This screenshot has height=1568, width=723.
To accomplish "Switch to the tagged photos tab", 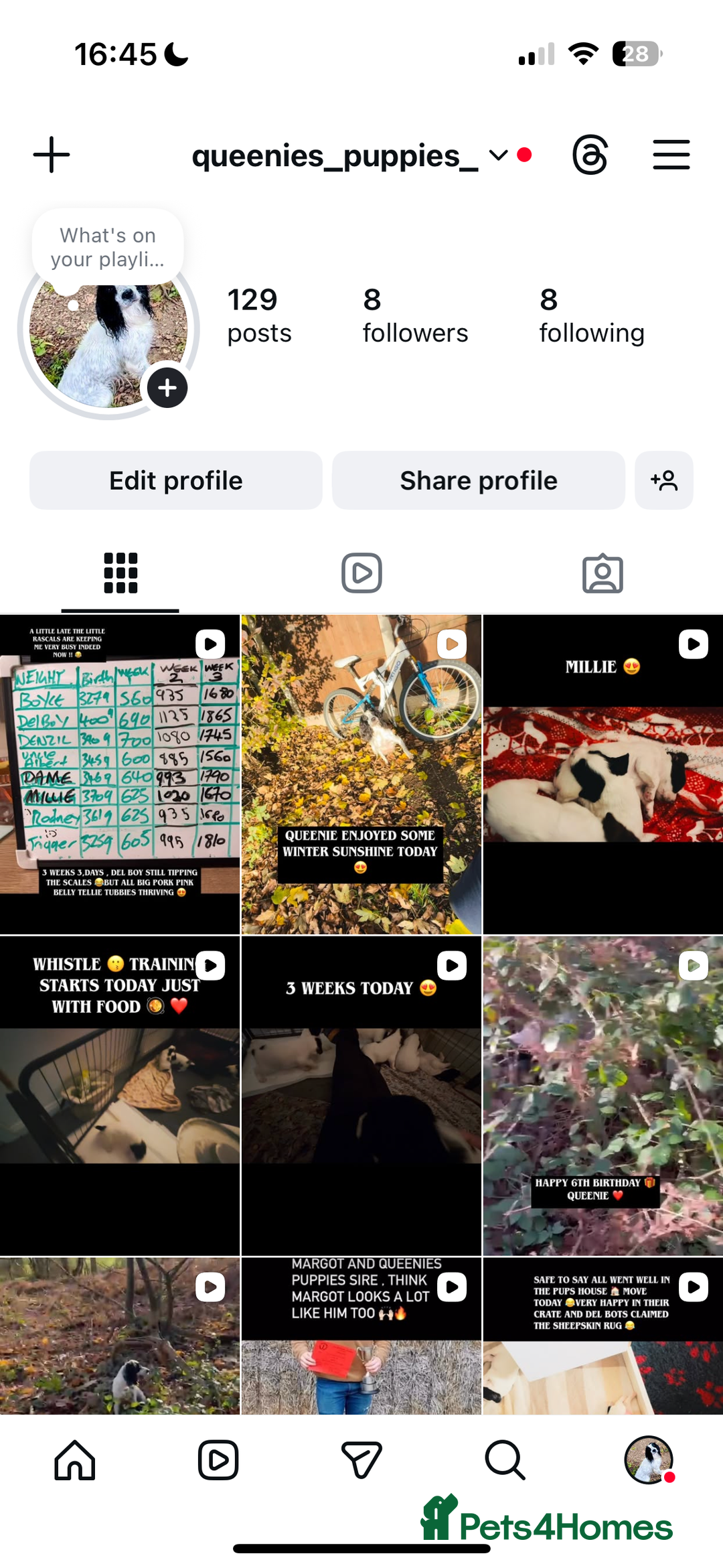I will point(602,573).
